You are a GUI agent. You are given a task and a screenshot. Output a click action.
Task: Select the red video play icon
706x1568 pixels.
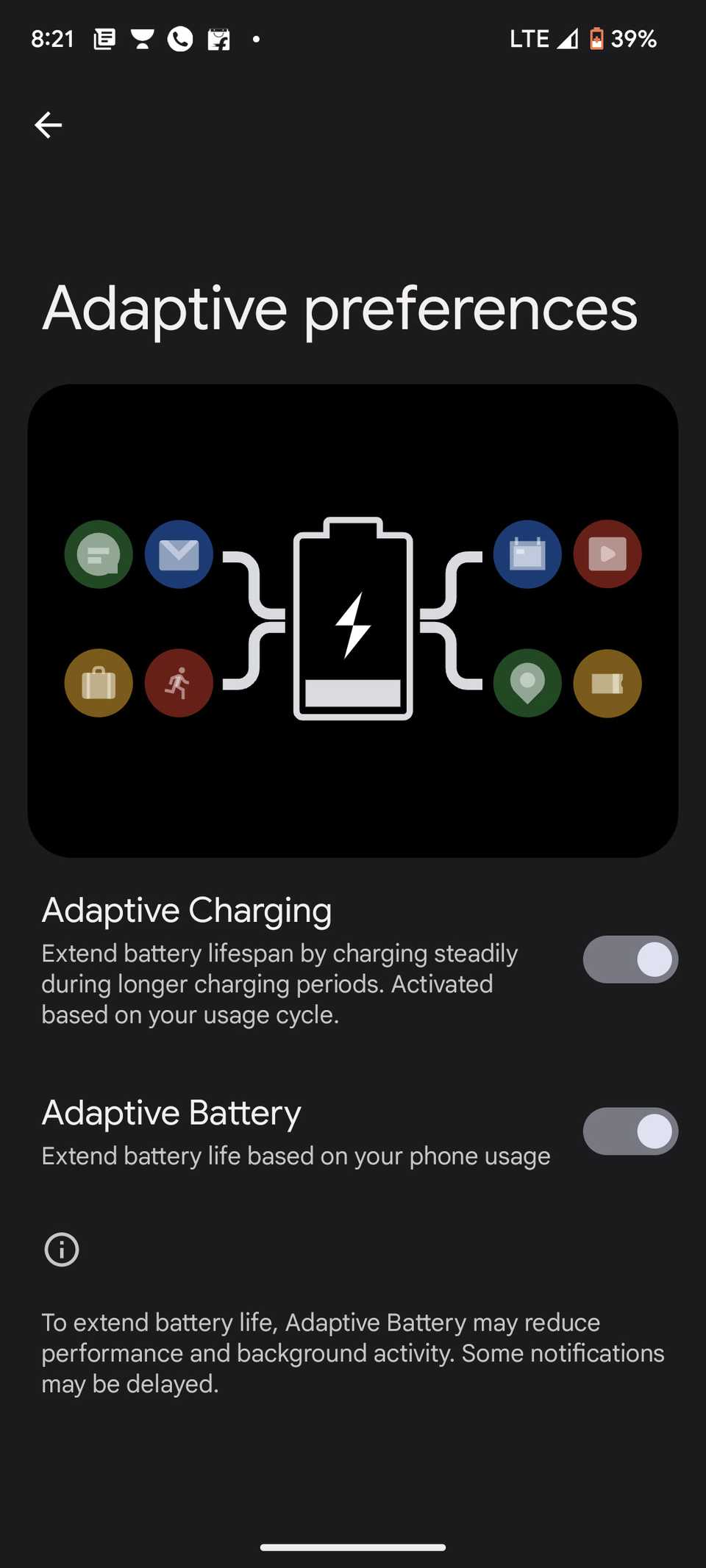pos(607,555)
